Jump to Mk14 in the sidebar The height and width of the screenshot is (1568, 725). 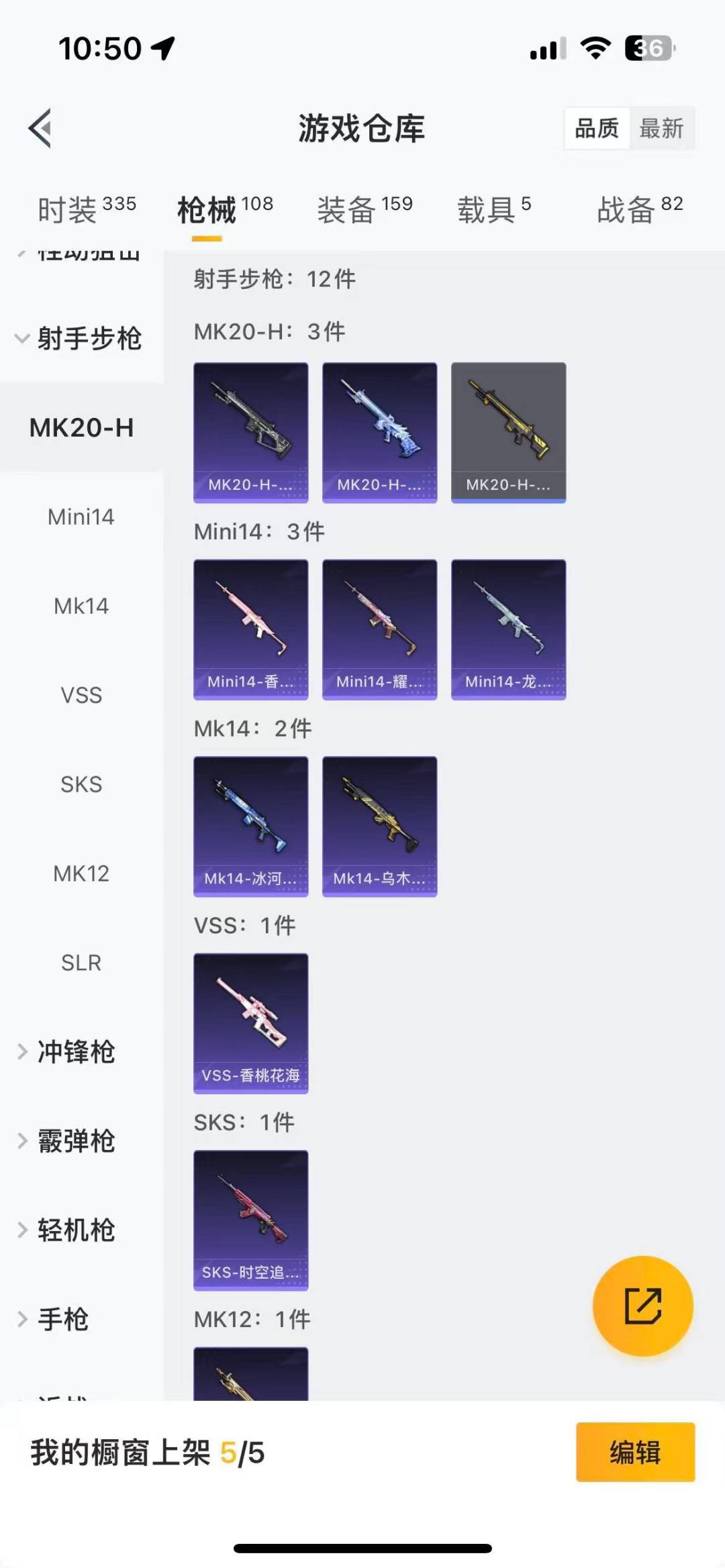81,606
